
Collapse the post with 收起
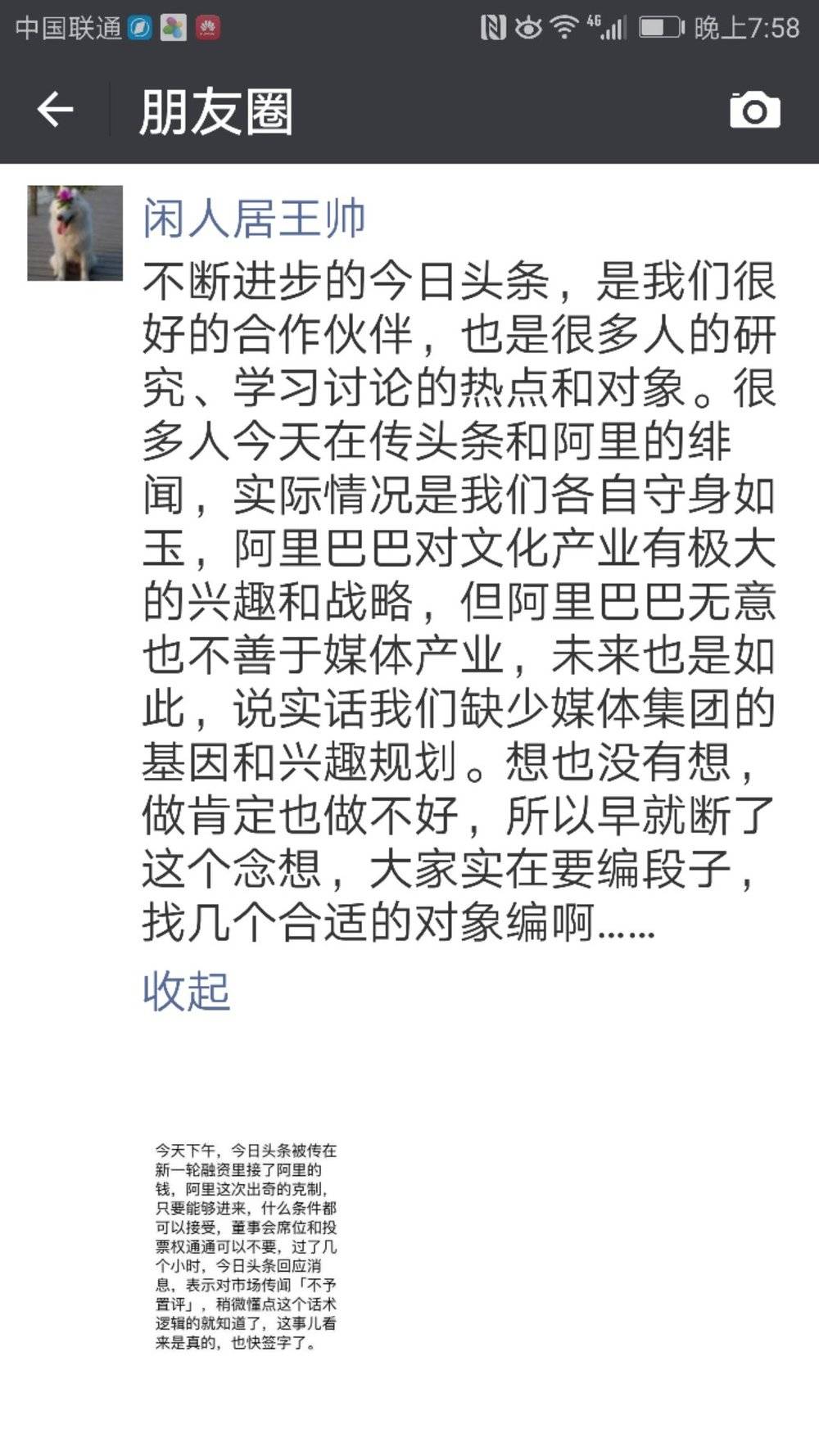(x=186, y=992)
